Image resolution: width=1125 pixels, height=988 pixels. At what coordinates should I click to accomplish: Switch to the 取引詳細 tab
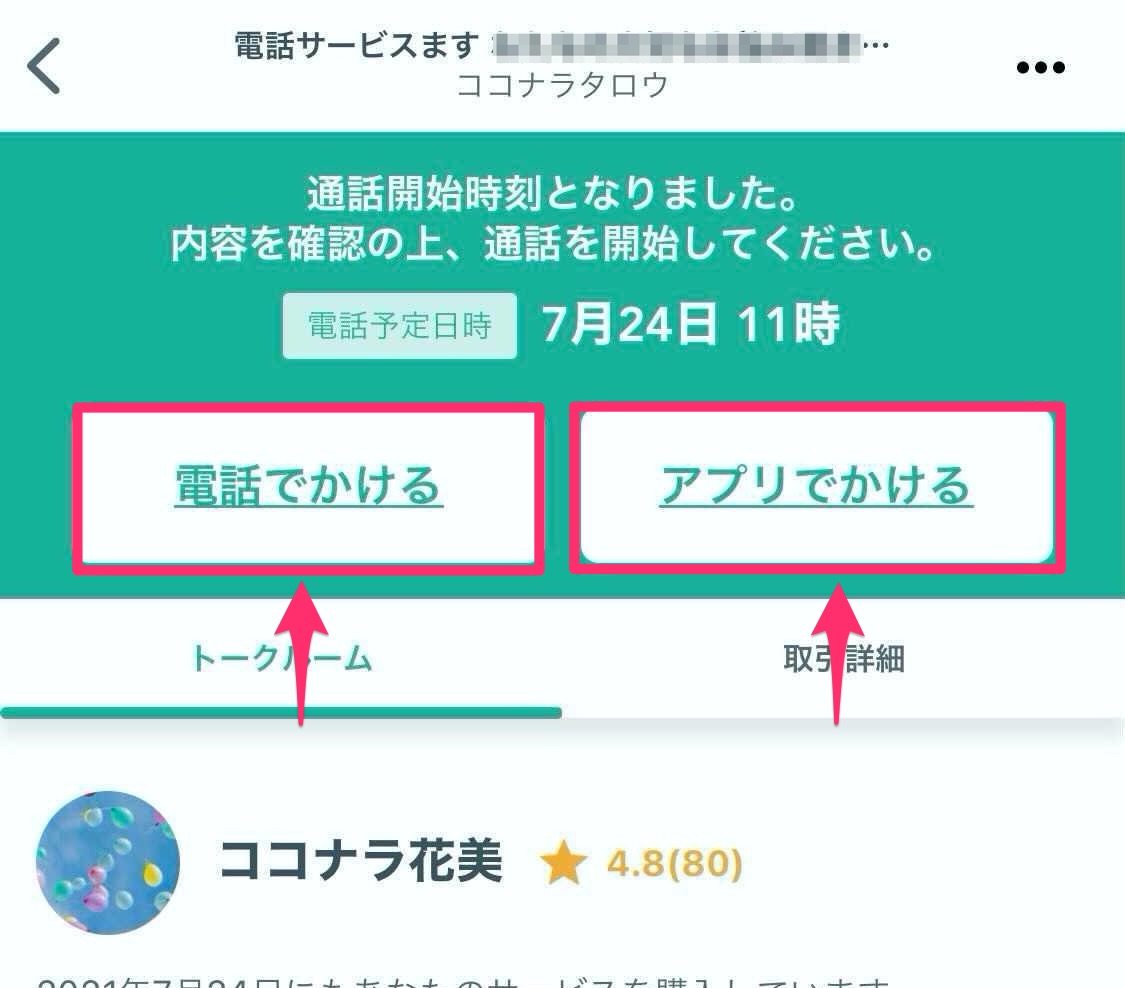[843, 659]
